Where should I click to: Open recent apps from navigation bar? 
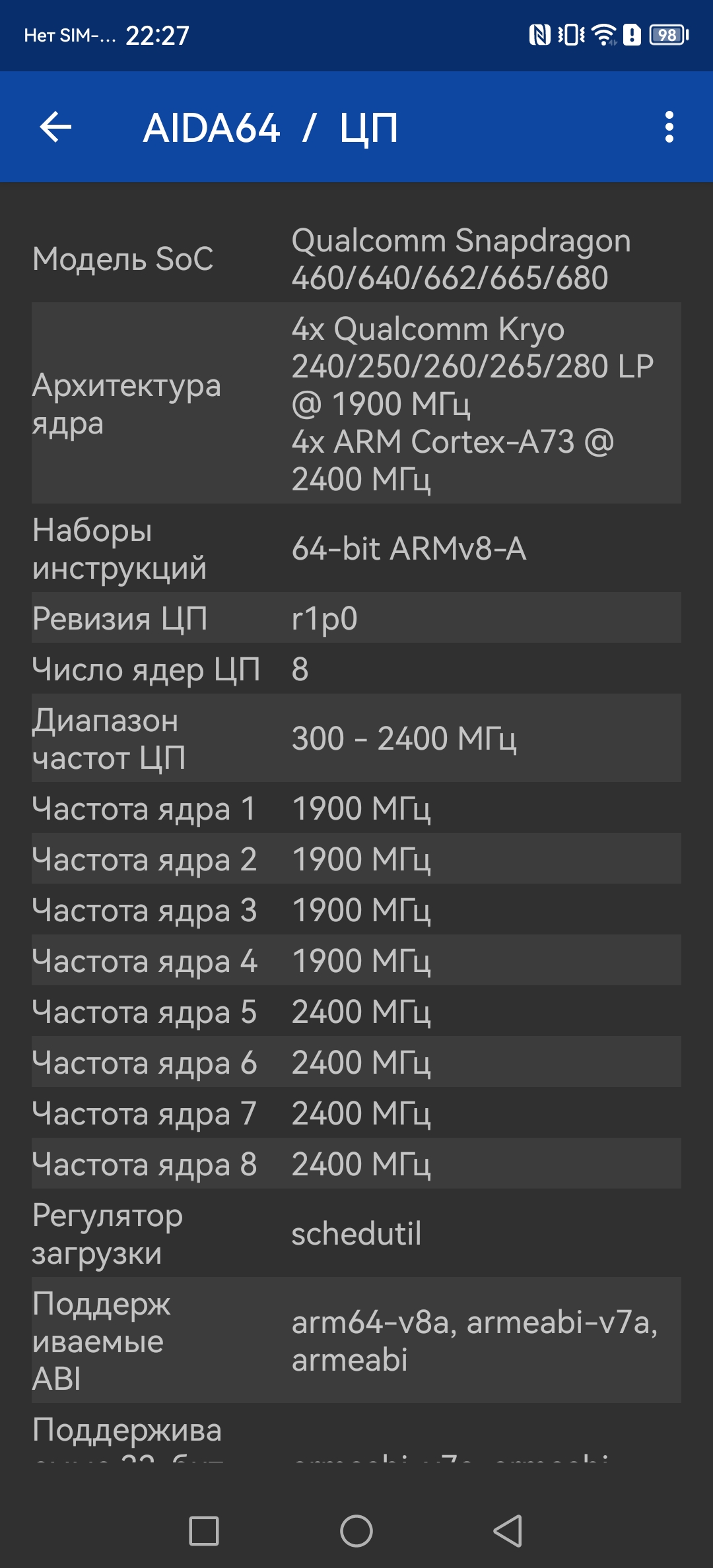[204, 1531]
